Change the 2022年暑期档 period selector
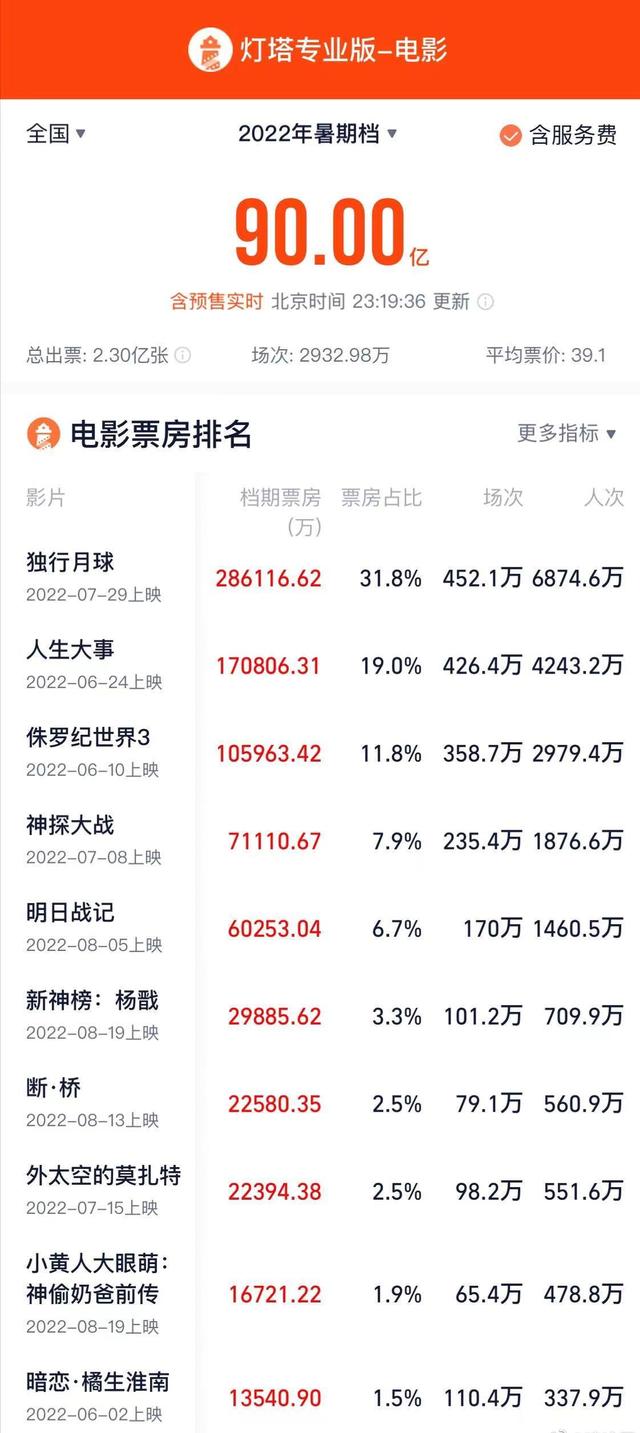Screen dimensions: 640x1433 (x=318, y=134)
